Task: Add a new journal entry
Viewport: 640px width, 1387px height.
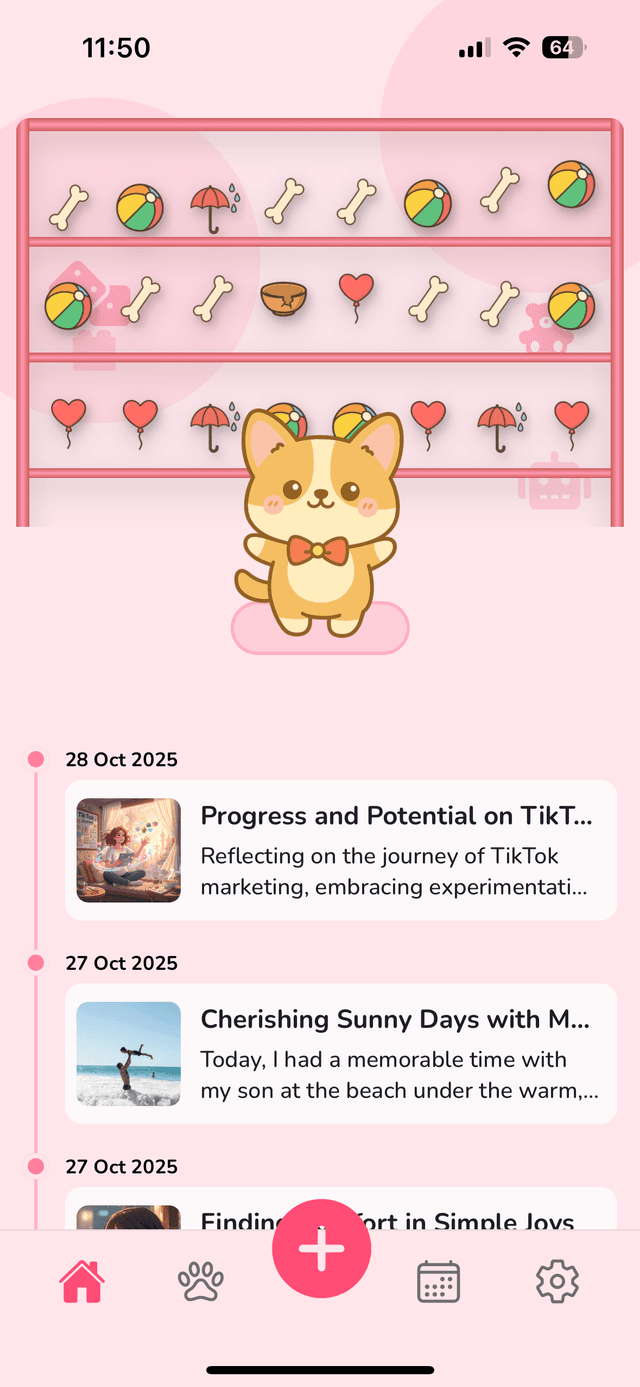Action: tap(321, 1250)
